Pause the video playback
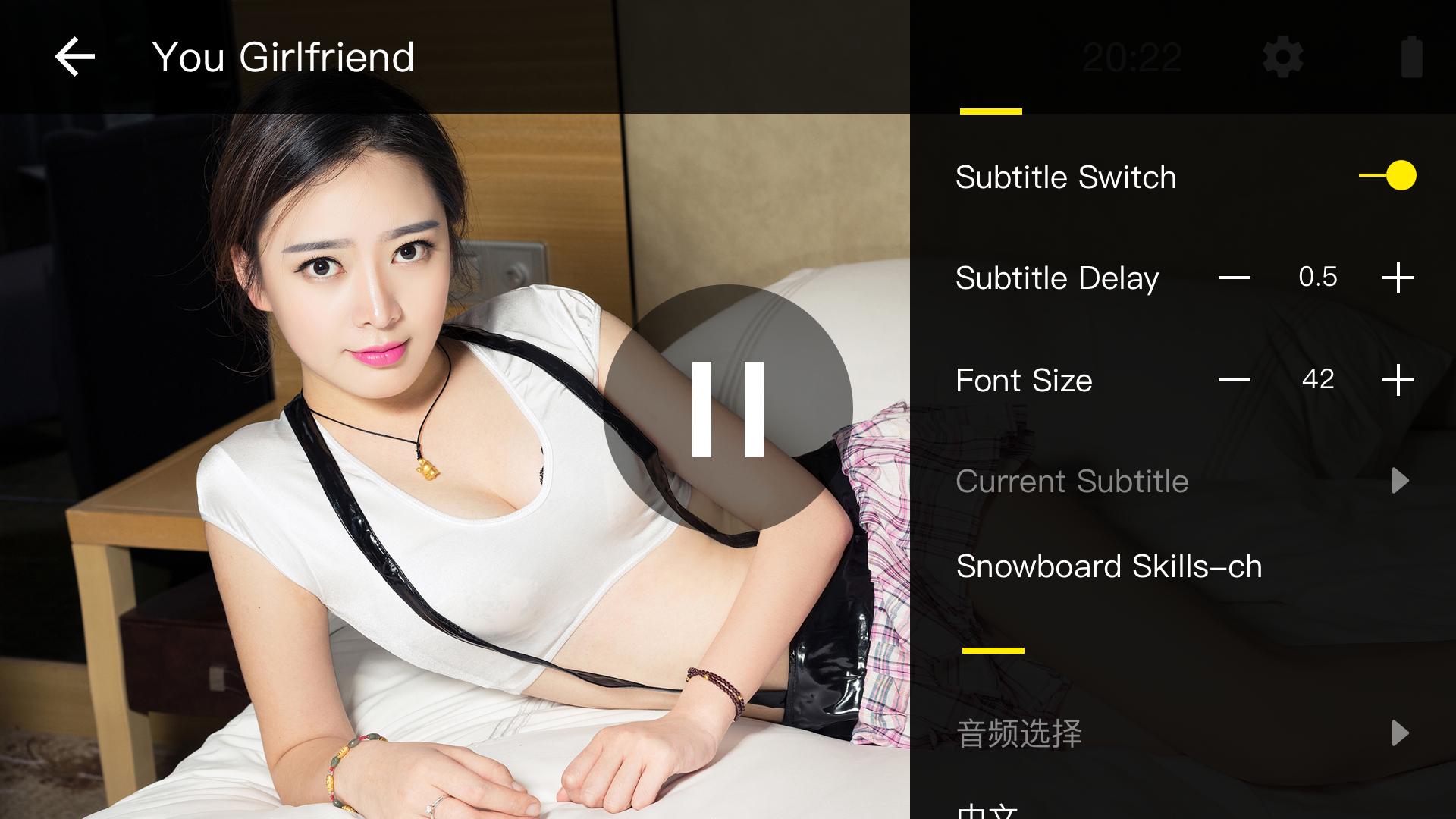1456x819 pixels. coord(727,409)
